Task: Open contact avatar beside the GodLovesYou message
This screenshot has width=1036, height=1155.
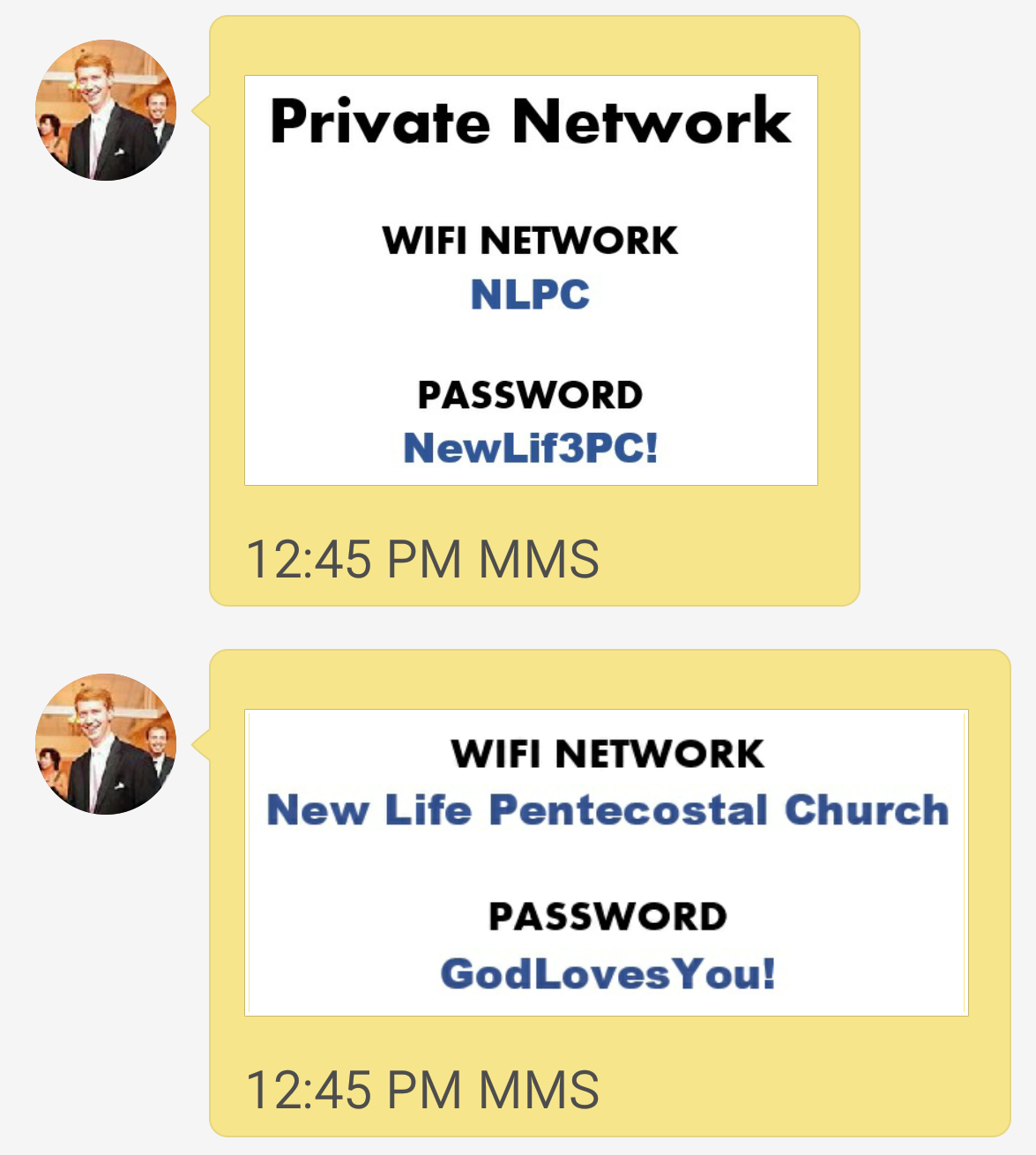Action: (x=106, y=744)
